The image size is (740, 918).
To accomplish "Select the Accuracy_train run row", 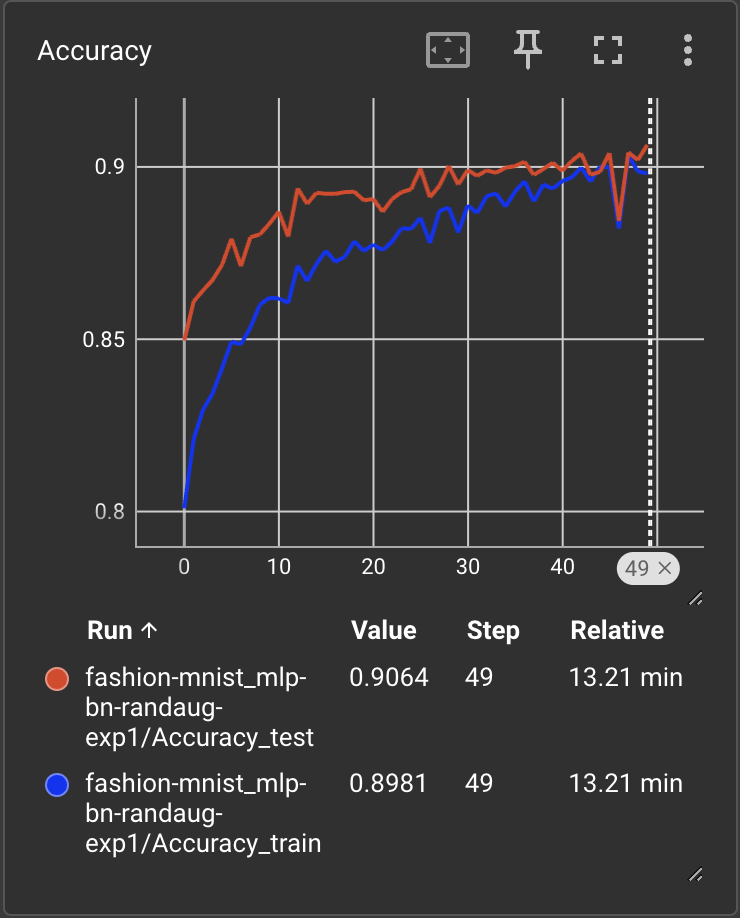I will (x=369, y=813).
